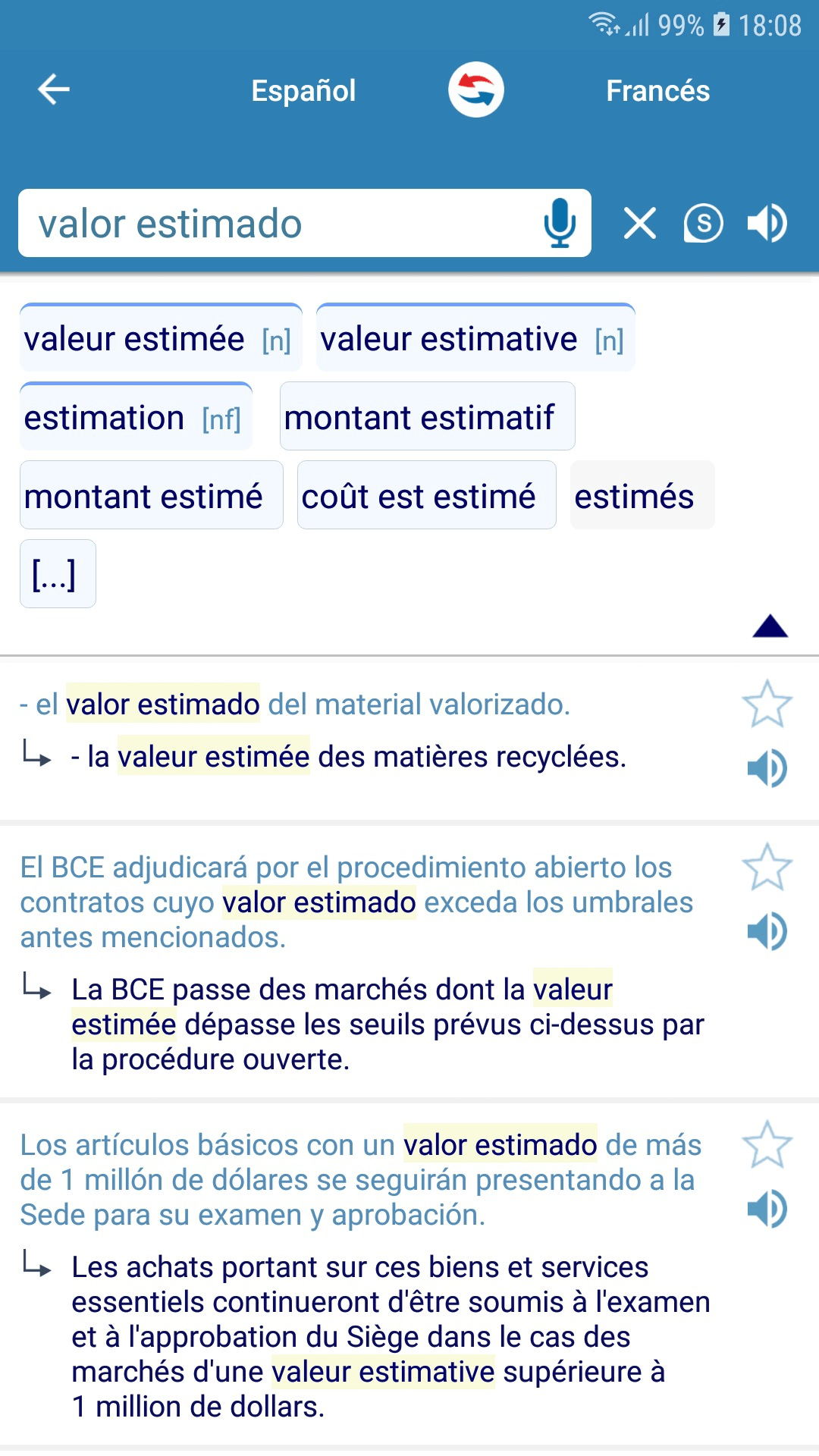The height and width of the screenshot is (1456, 819).
Task: Select Francés target language
Action: pos(657,91)
